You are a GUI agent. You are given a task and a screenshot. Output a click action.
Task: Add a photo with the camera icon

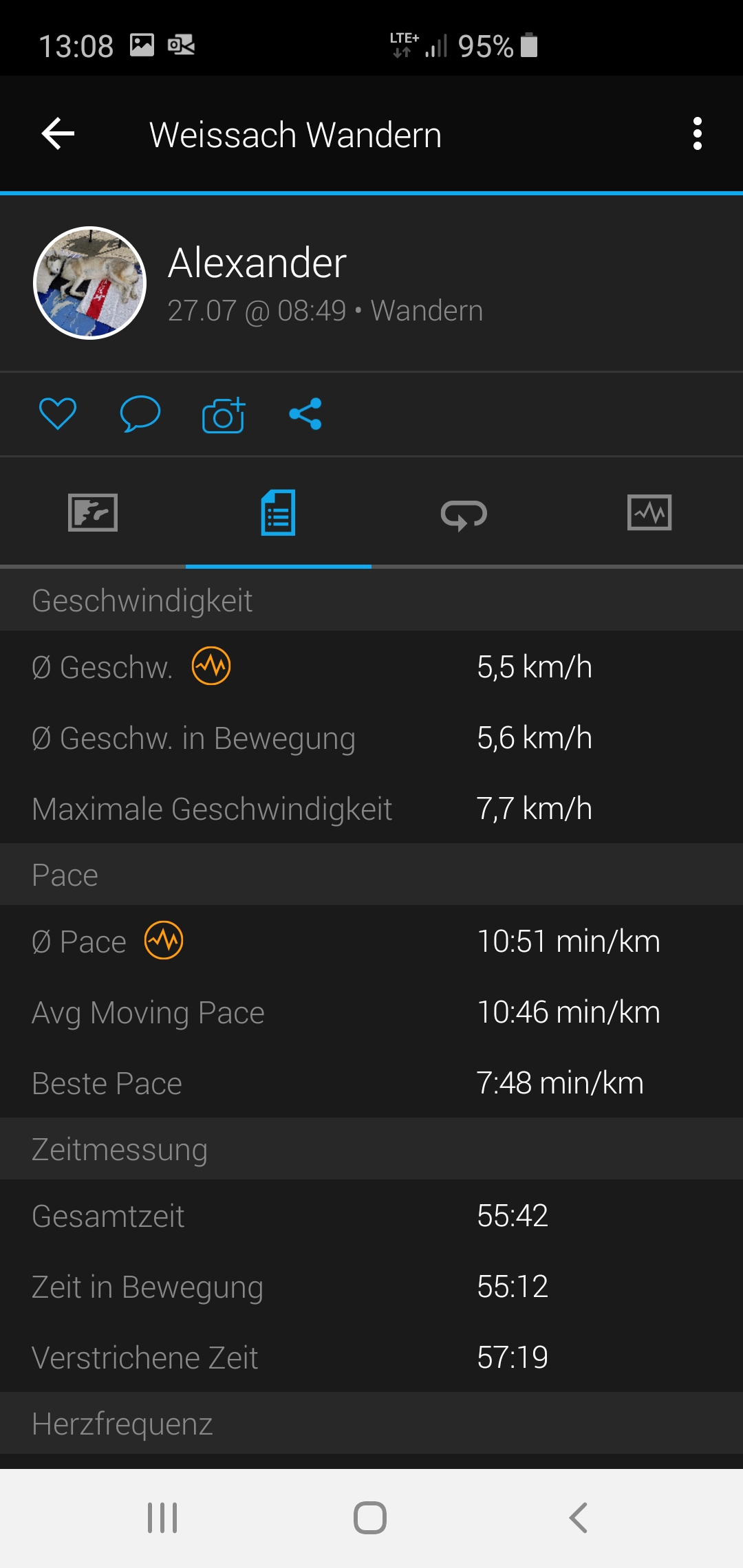tap(224, 415)
